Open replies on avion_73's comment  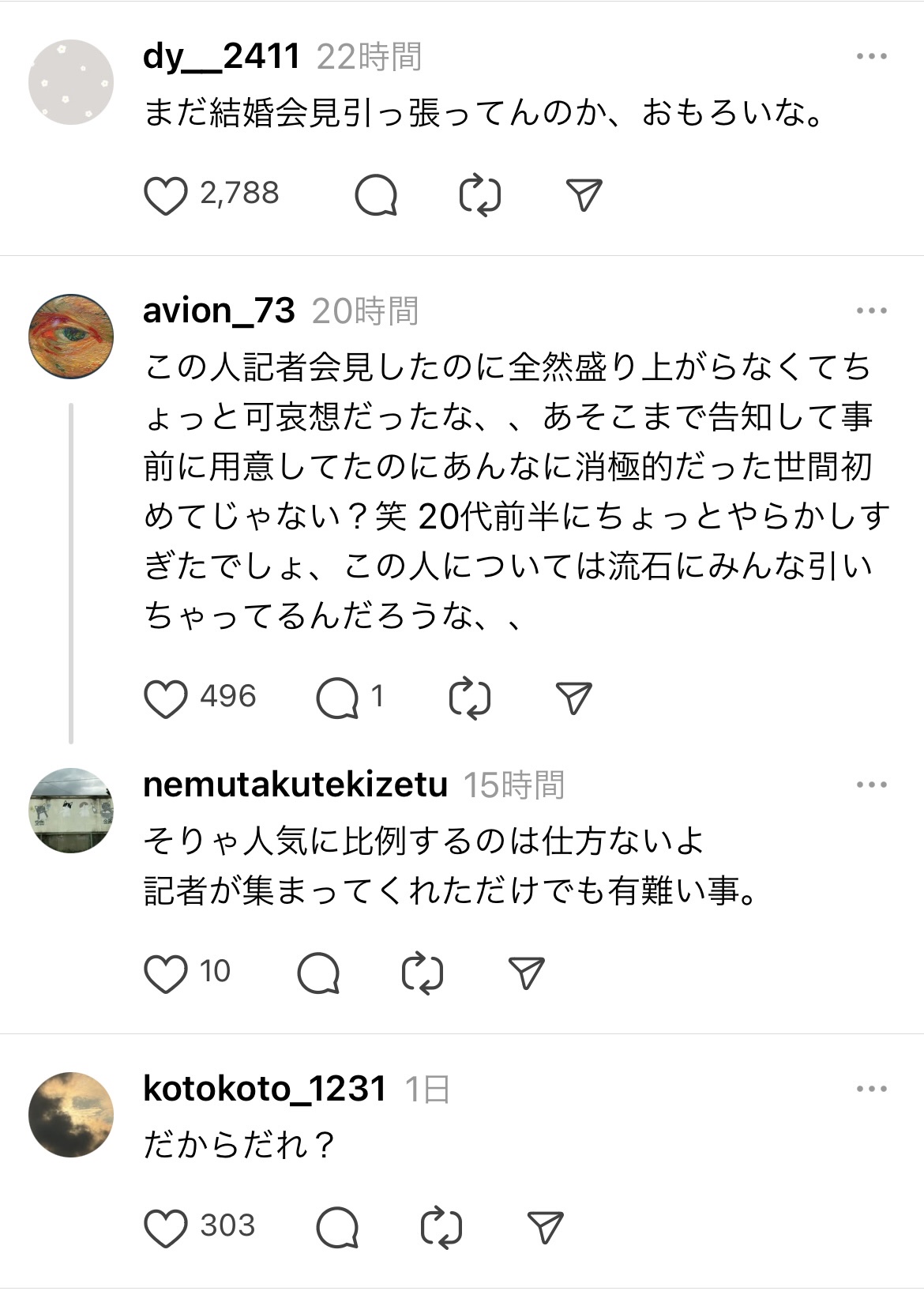(x=337, y=698)
